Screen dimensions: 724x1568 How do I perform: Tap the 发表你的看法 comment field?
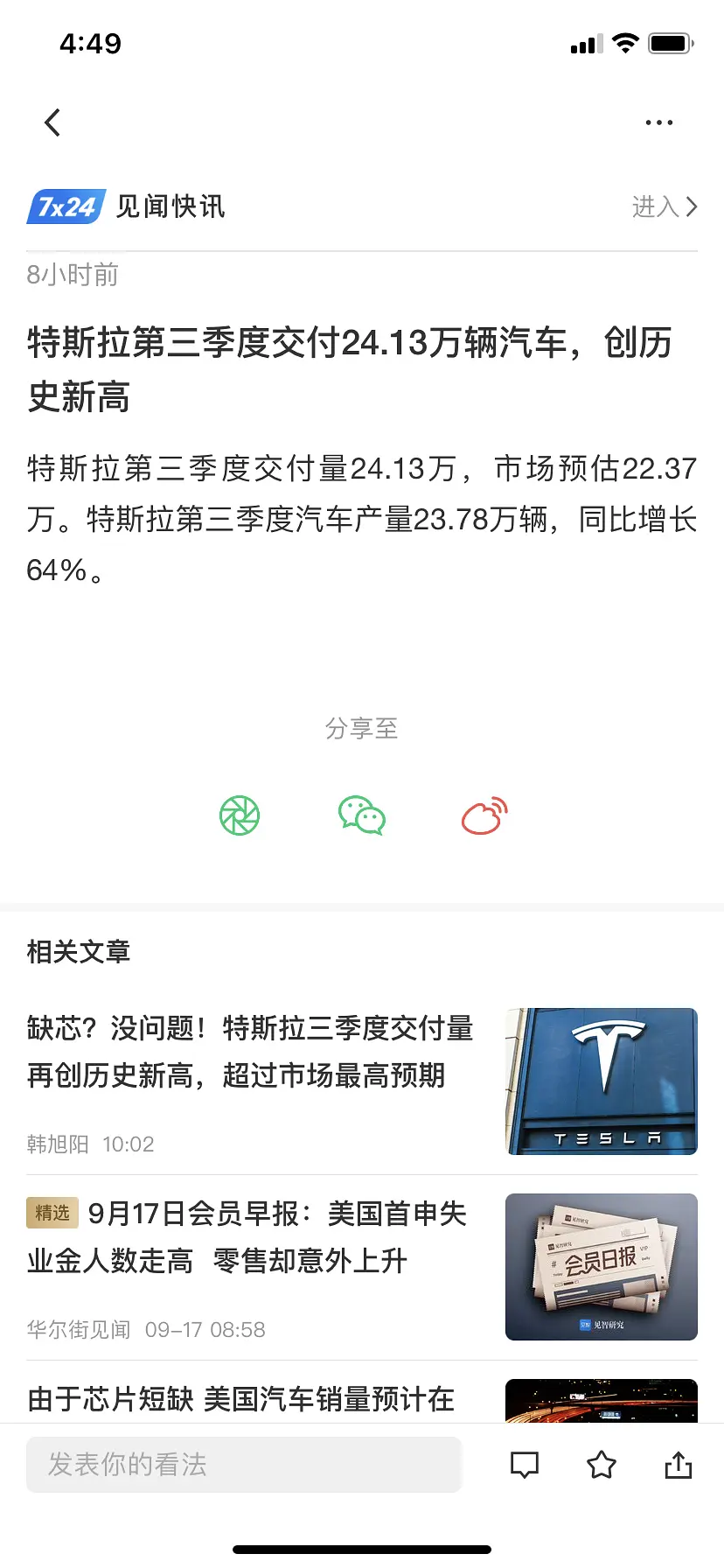click(x=243, y=1465)
